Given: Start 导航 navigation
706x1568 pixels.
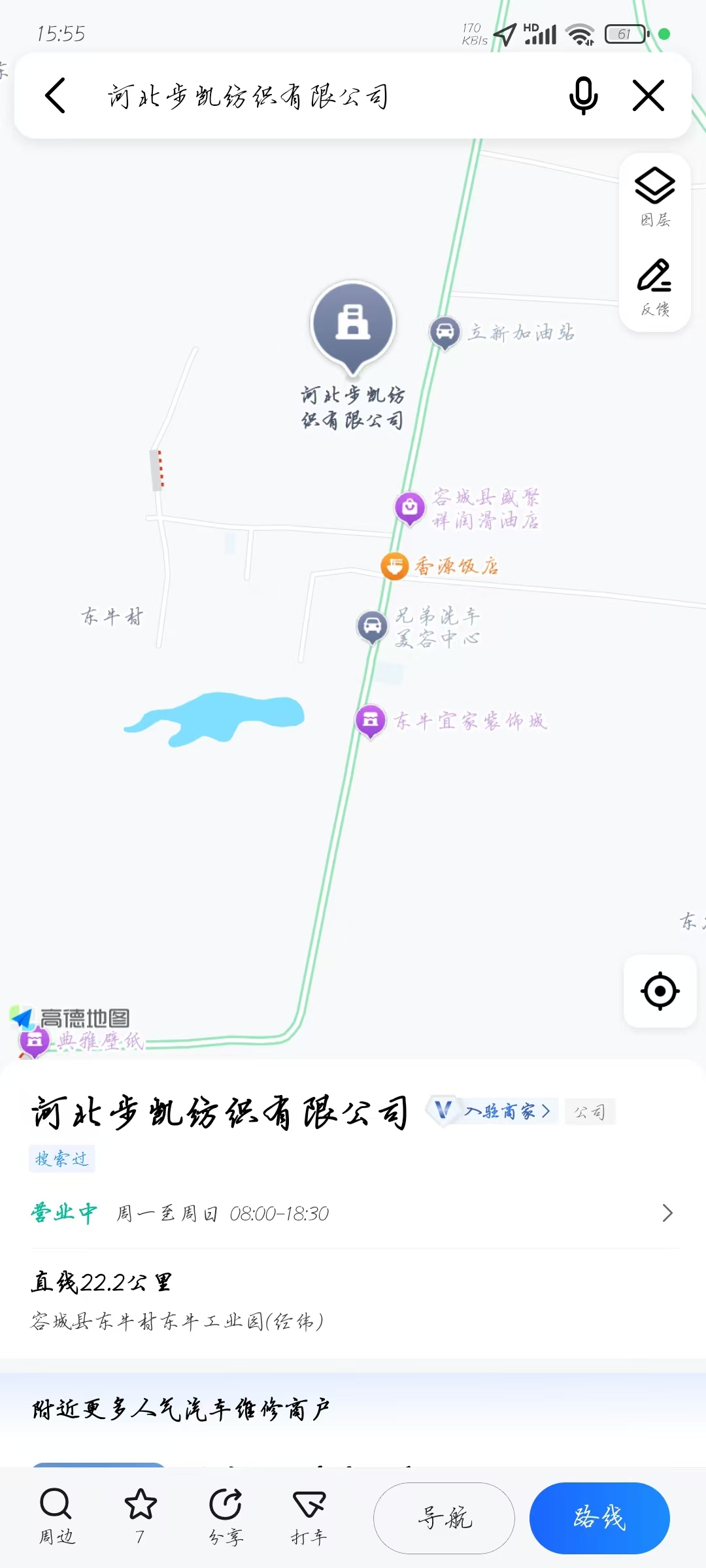Looking at the screenshot, I should [x=445, y=1518].
